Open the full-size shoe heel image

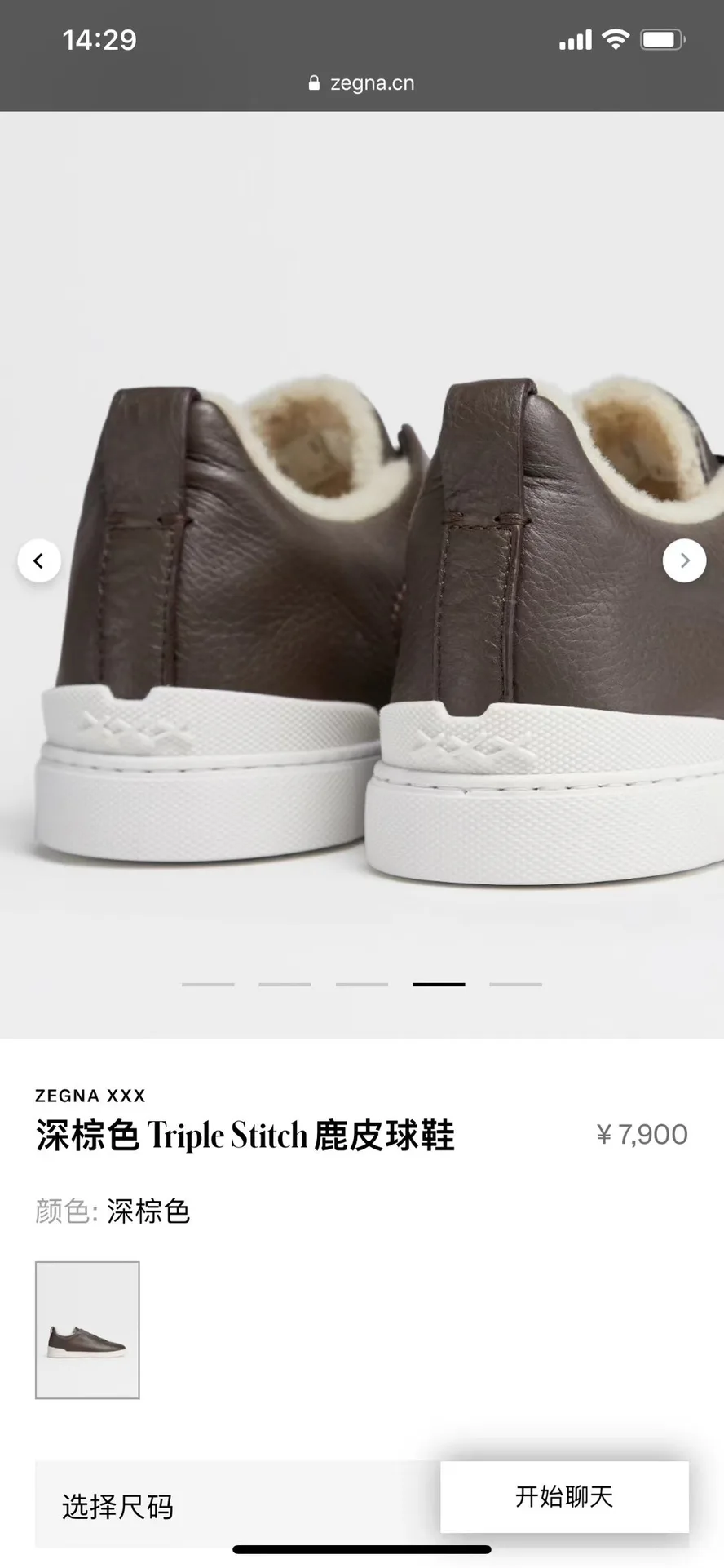pos(362,574)
